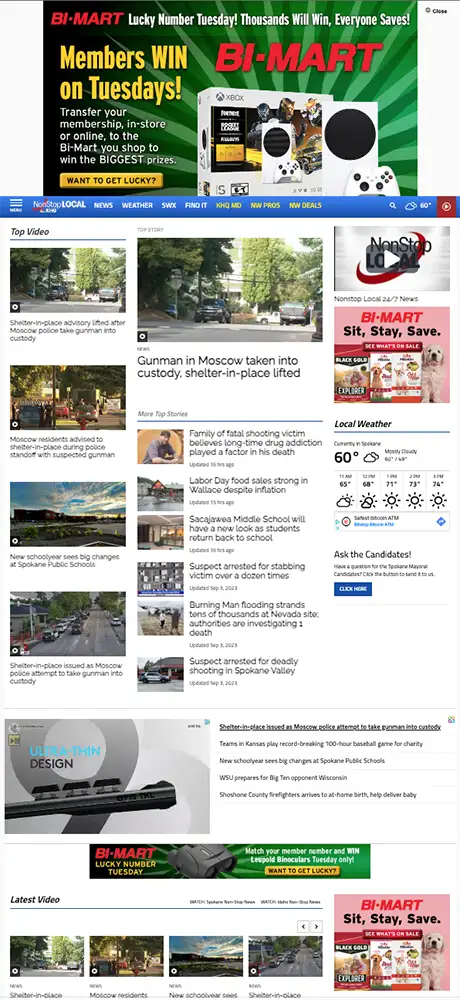The image size is (460, 1000).
Task: Read Gunman in Moscow taken into custody story
Action: (219, 367)
